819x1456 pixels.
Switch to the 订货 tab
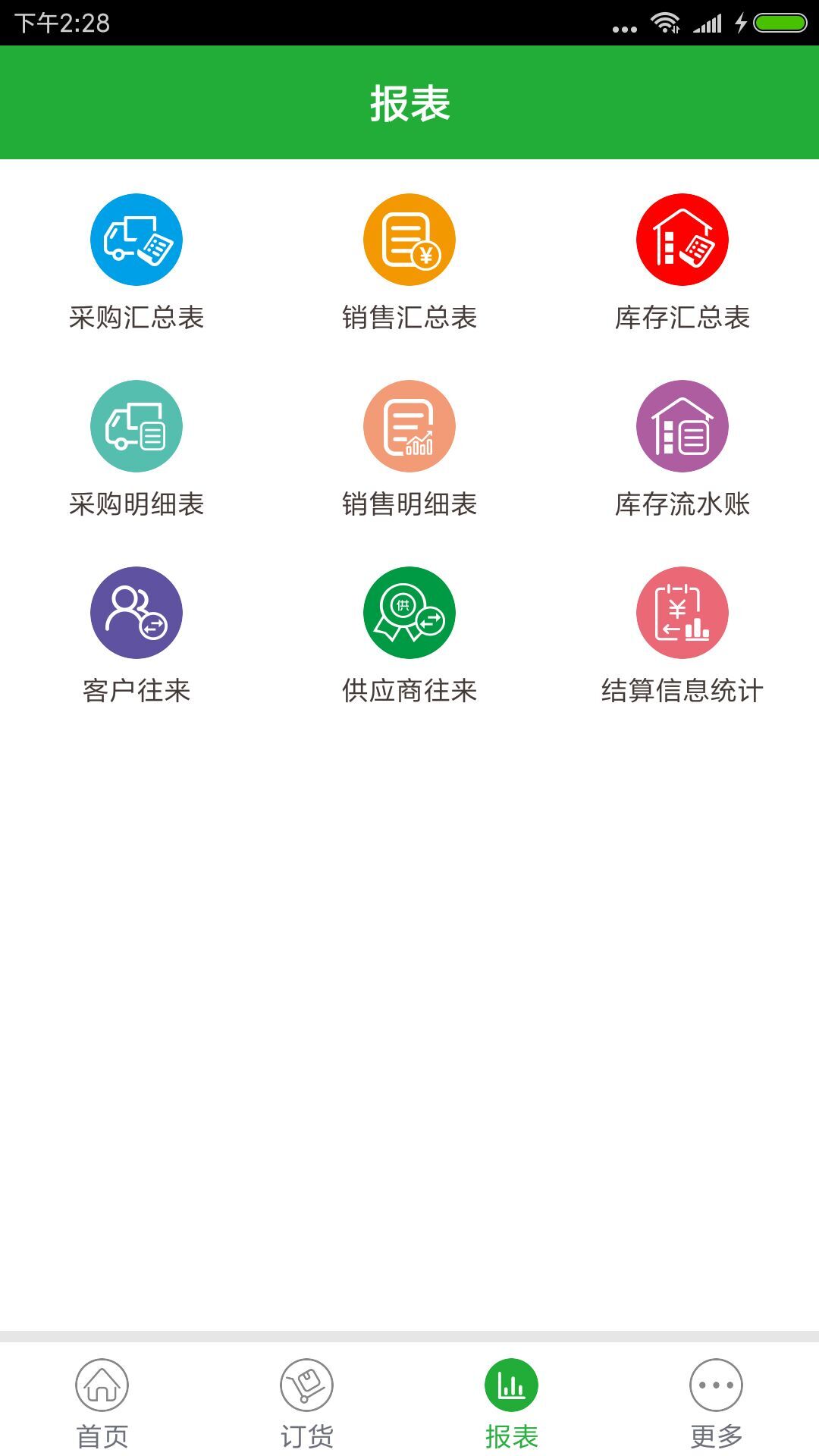click(x=307, y=1401)
